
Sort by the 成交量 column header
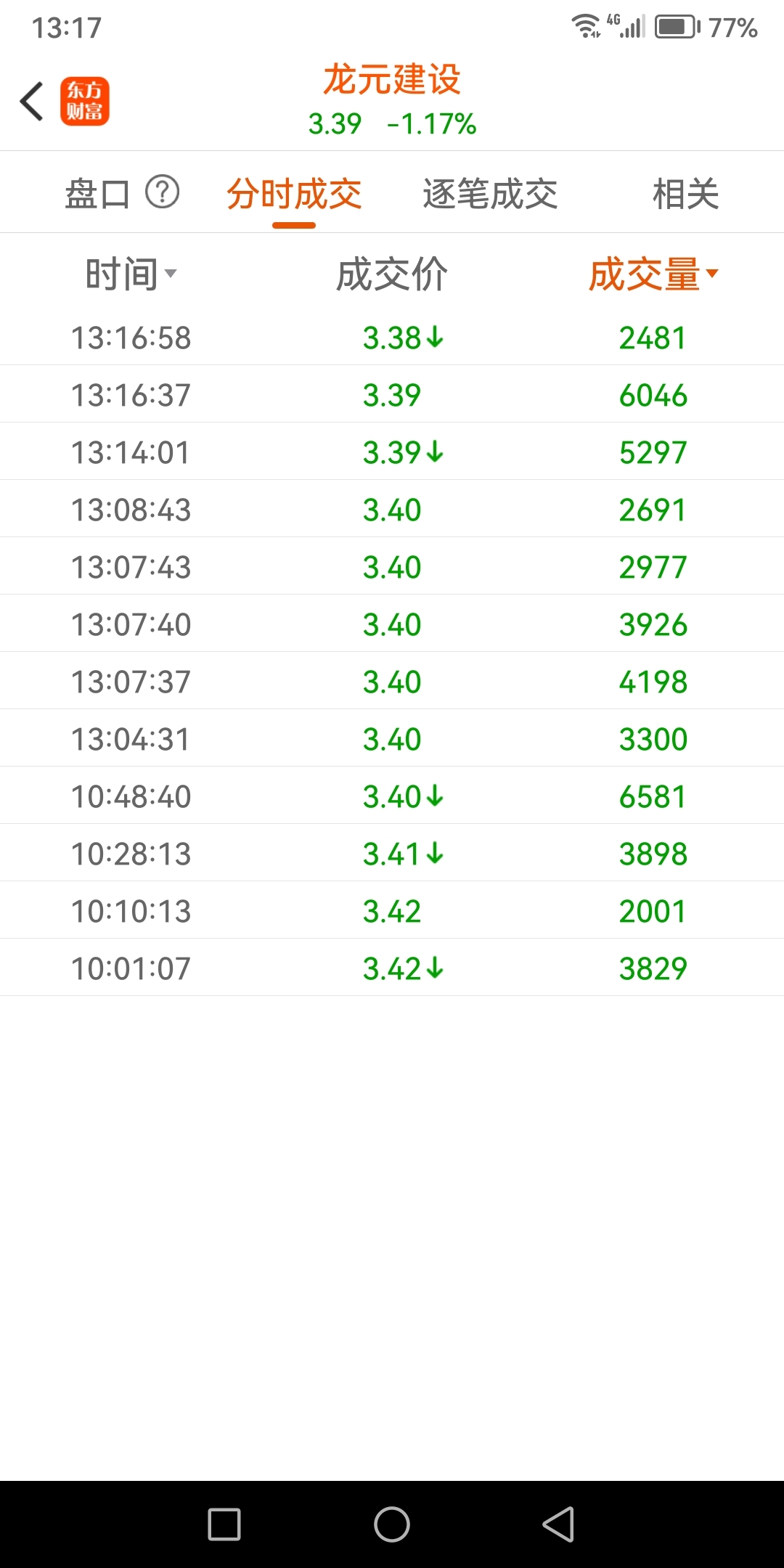653,274
